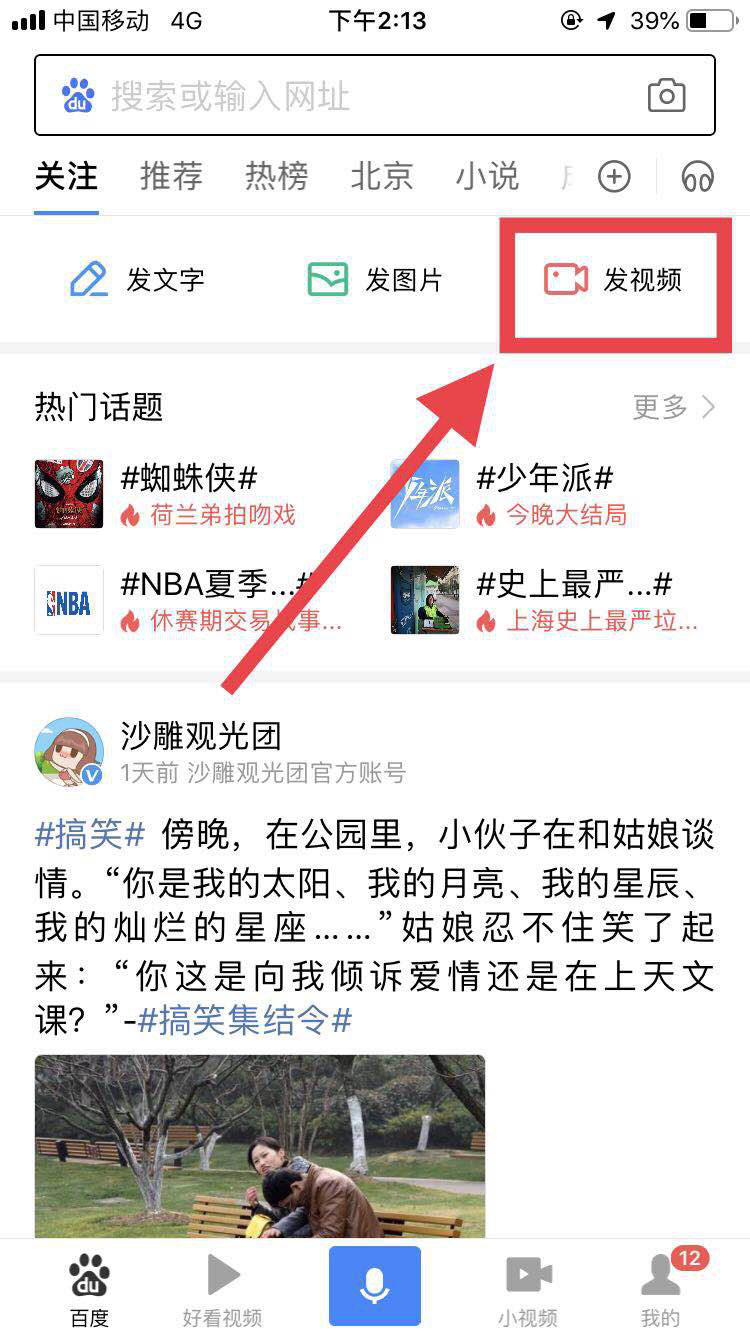This screenshot has width=750, height=1334.
Task: Open the headphones listening icon
Action: pyautogui.click(x=697, y=178)
